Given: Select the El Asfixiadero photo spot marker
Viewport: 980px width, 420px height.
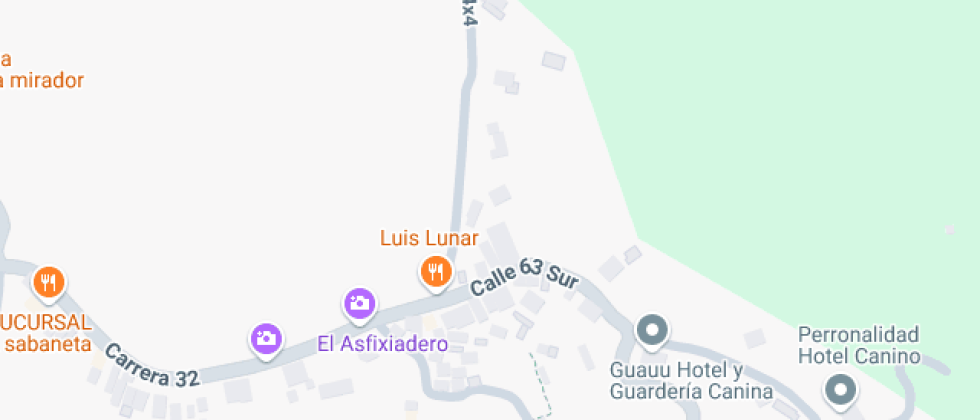Looking at the screenshot, I should point(359,303).
